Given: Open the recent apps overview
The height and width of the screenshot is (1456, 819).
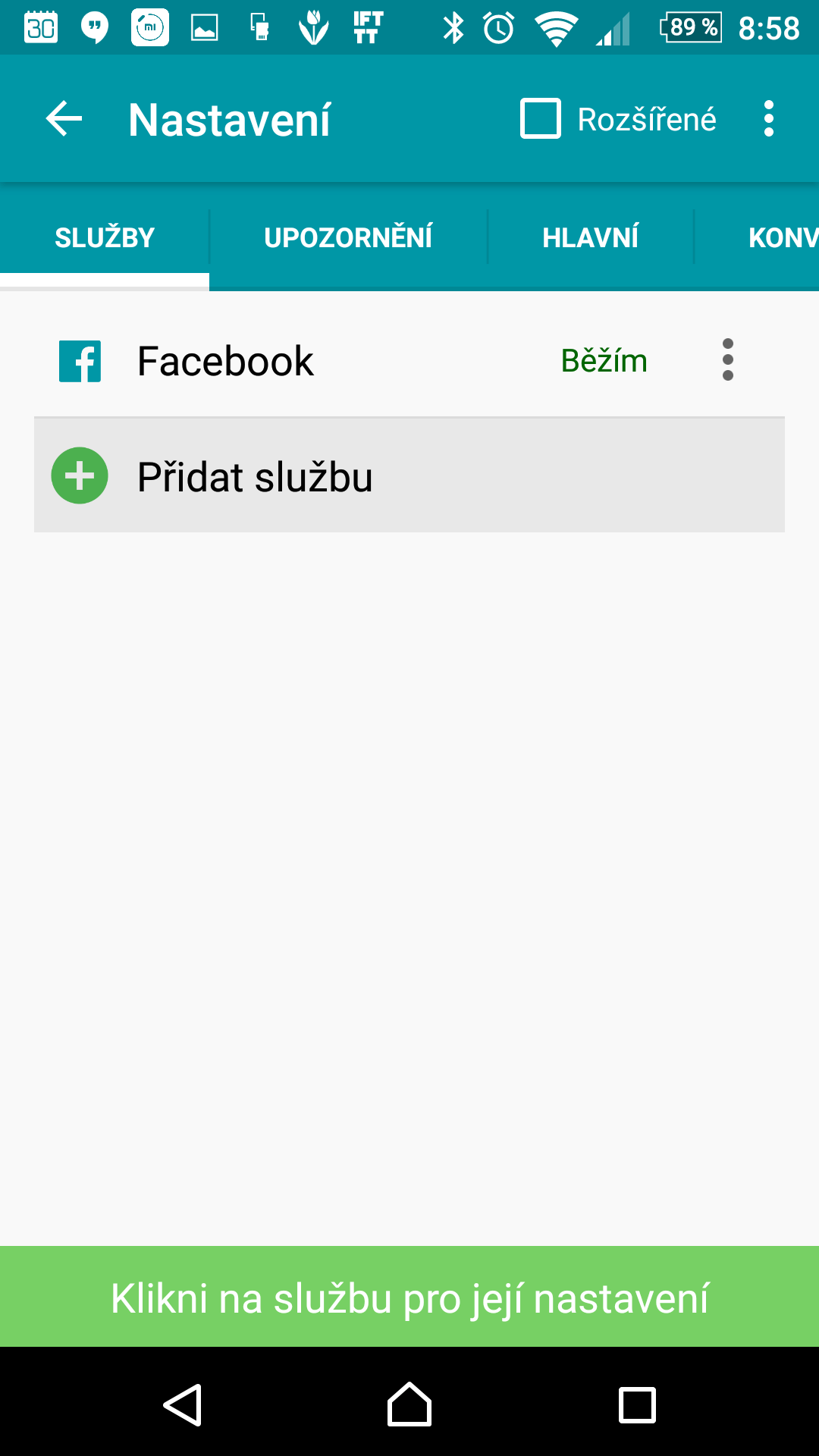Looking at the screenshot, I should pyautogui.click(x=637, y=1404).
